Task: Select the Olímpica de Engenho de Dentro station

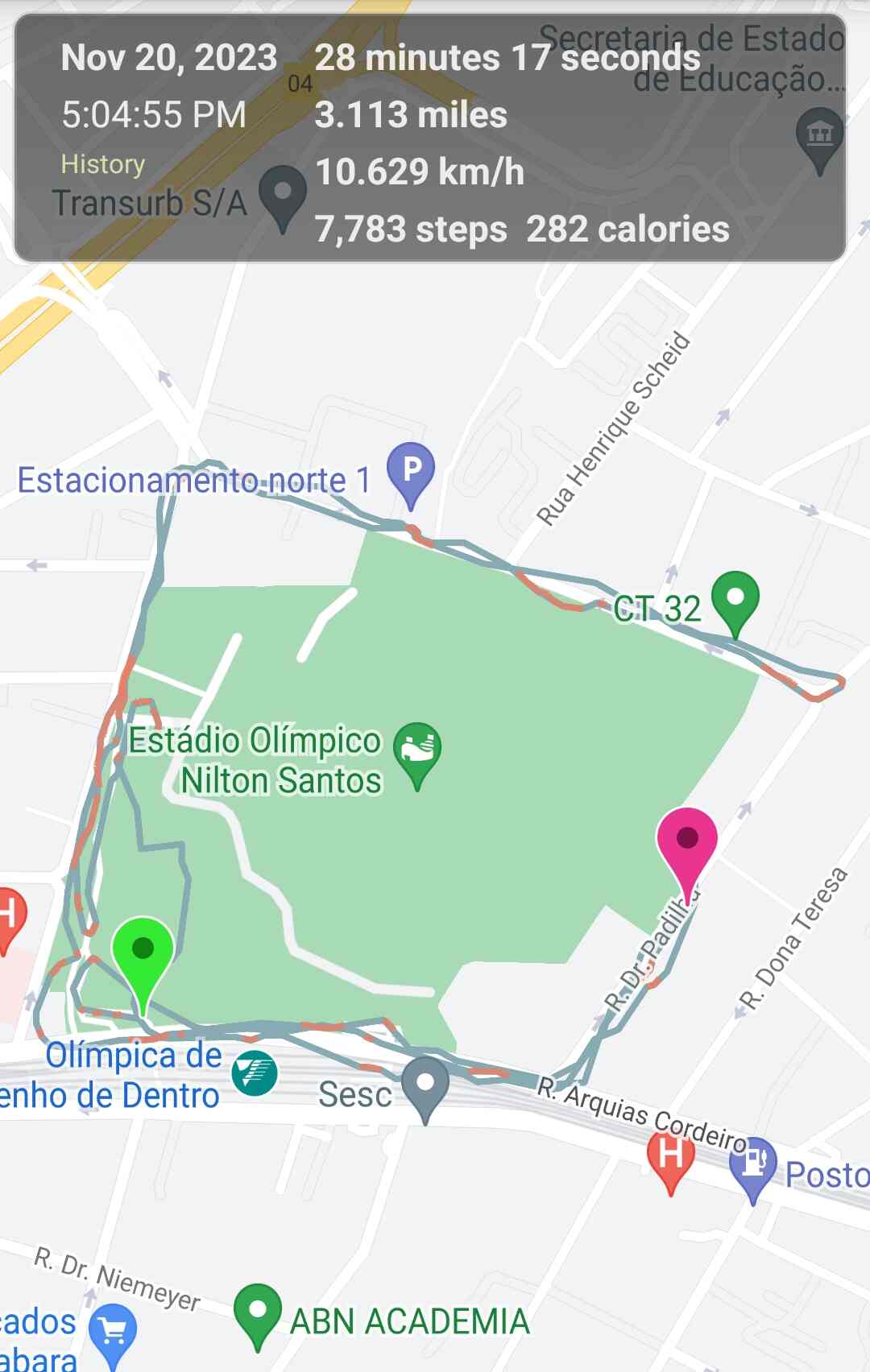Action: [x=255, y=1073]
